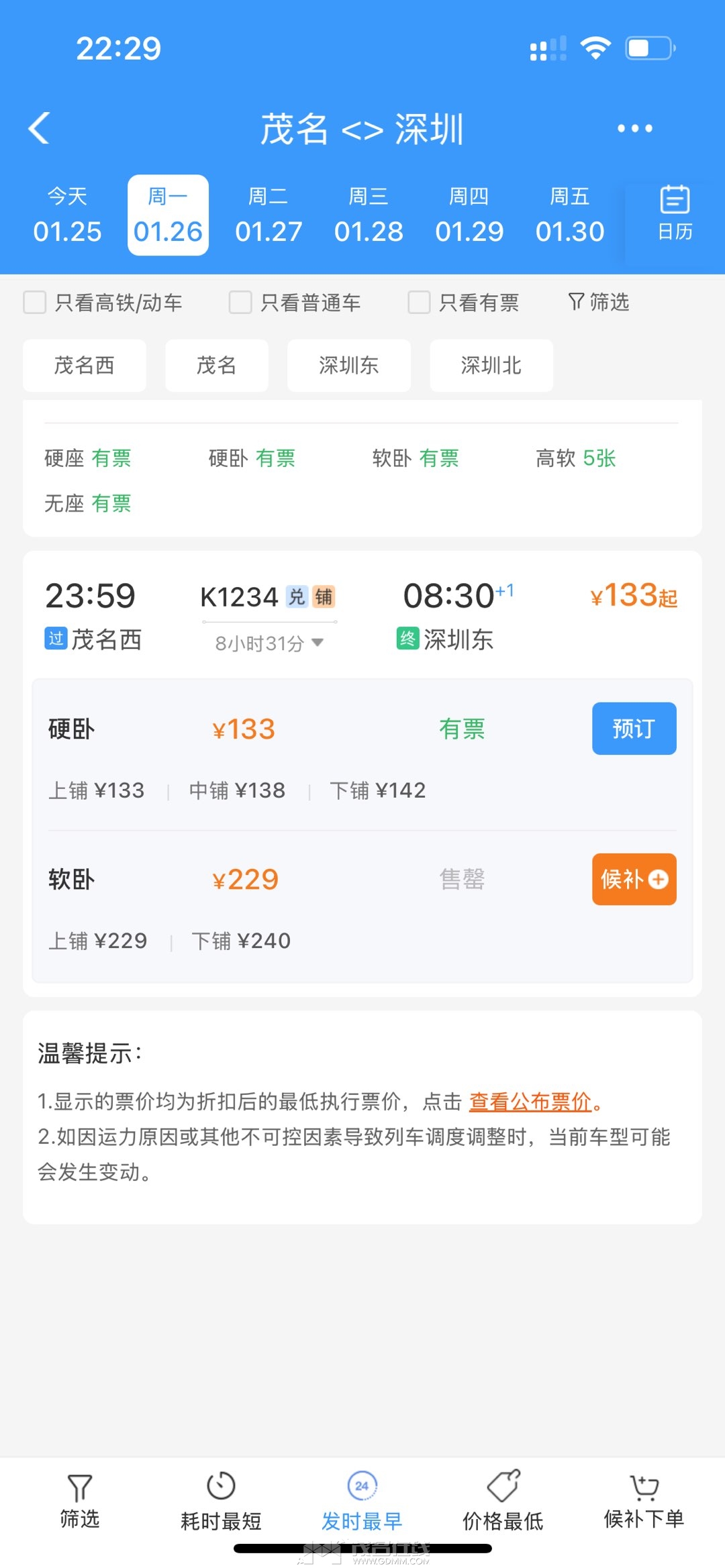Tick the 只看有票 checkbox

pyautogui.click(x=420, y=303)
